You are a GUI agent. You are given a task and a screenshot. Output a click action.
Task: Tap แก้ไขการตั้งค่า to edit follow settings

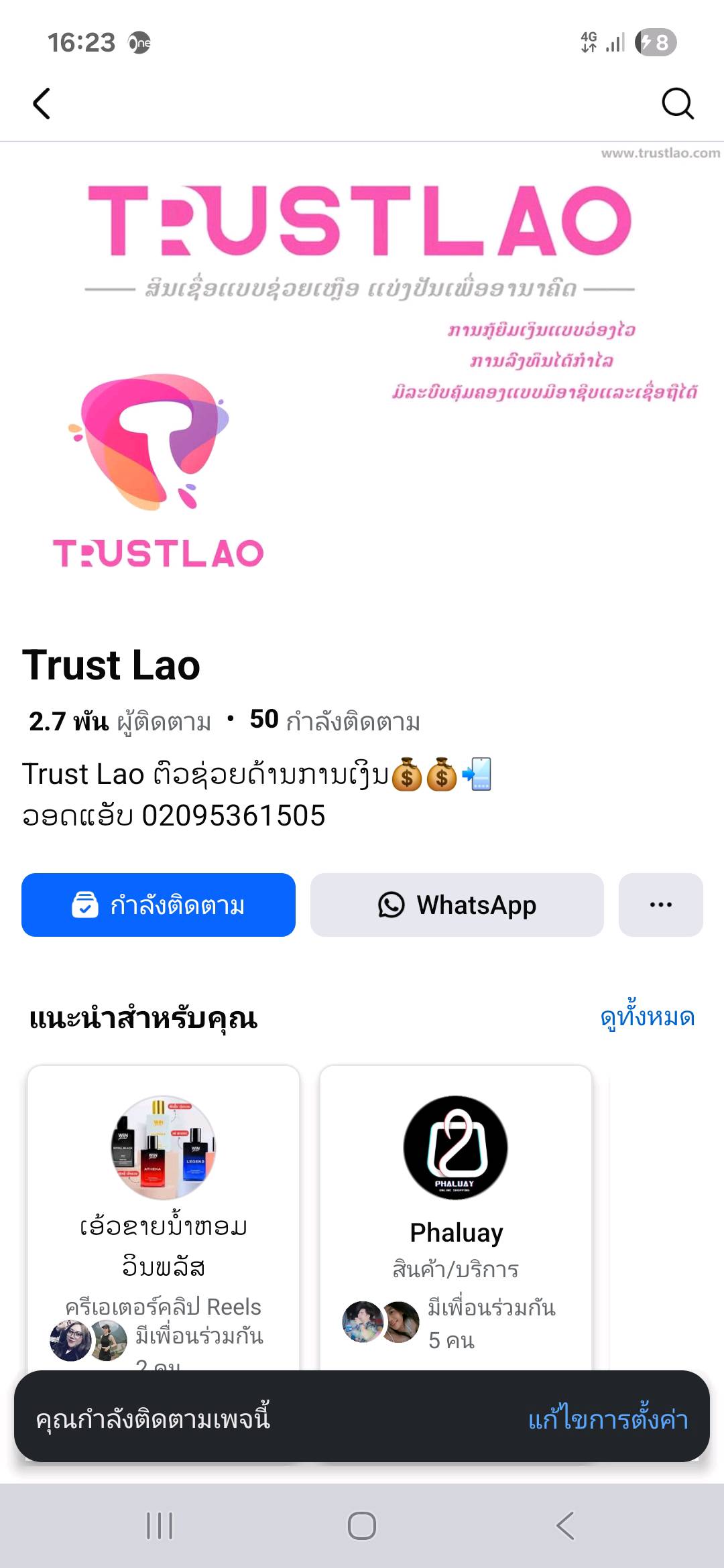tap(608, 1419)
